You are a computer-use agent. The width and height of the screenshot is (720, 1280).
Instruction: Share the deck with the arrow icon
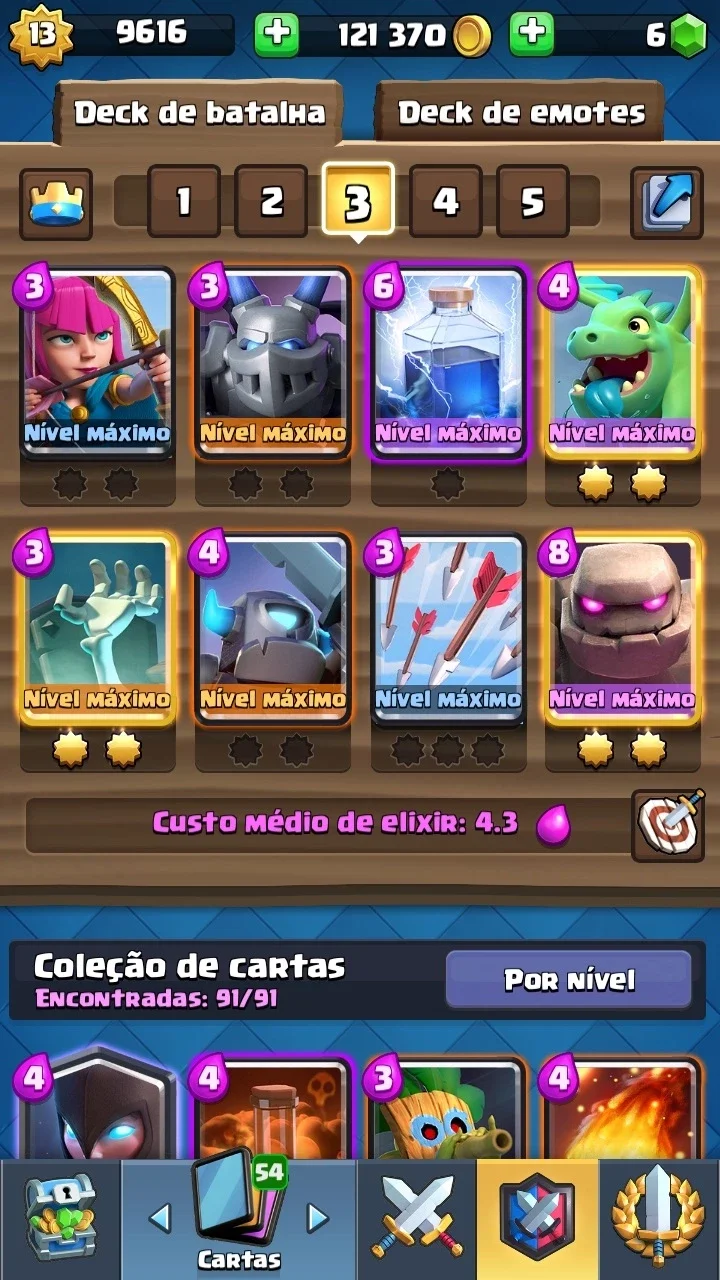667,203
